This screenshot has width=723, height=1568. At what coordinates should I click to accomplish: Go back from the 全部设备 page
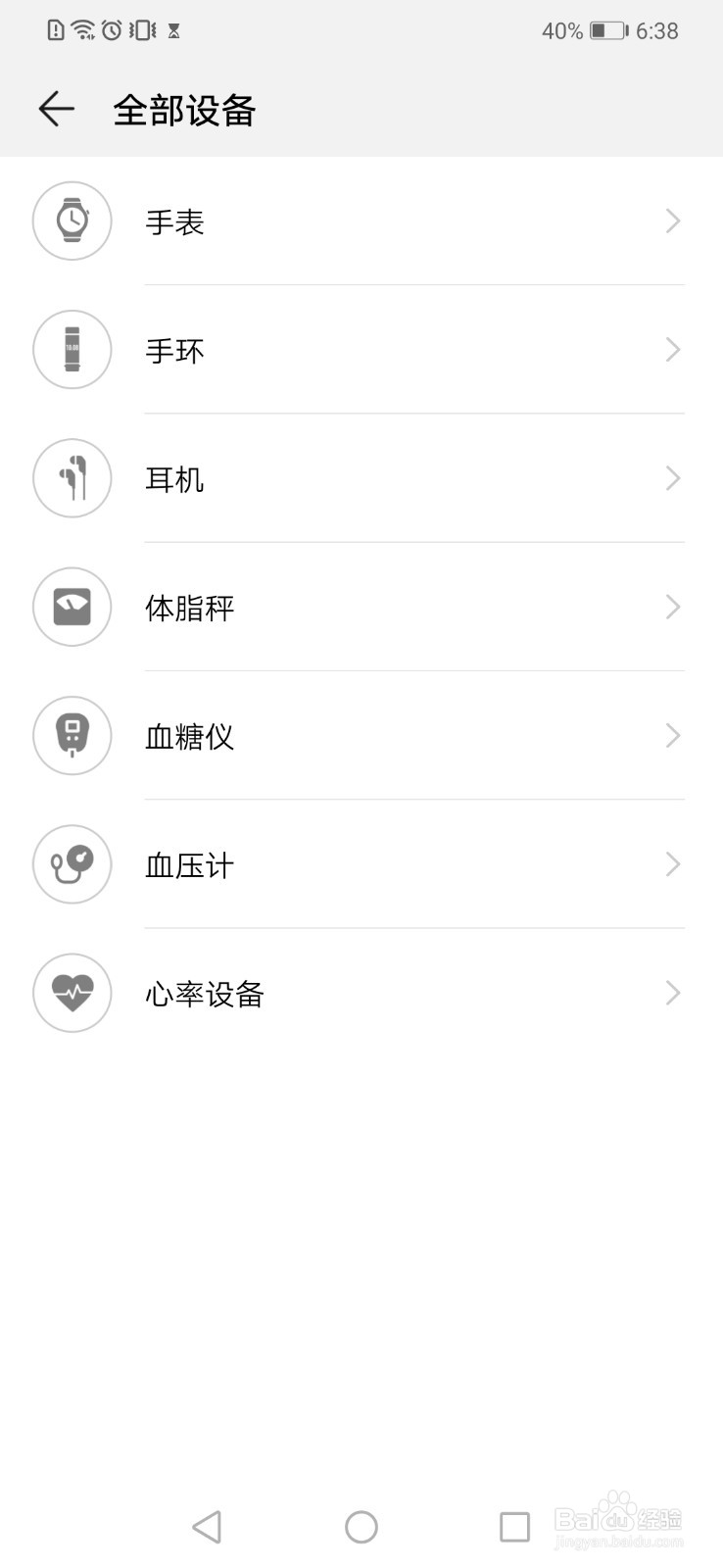[x=56, y=109]
